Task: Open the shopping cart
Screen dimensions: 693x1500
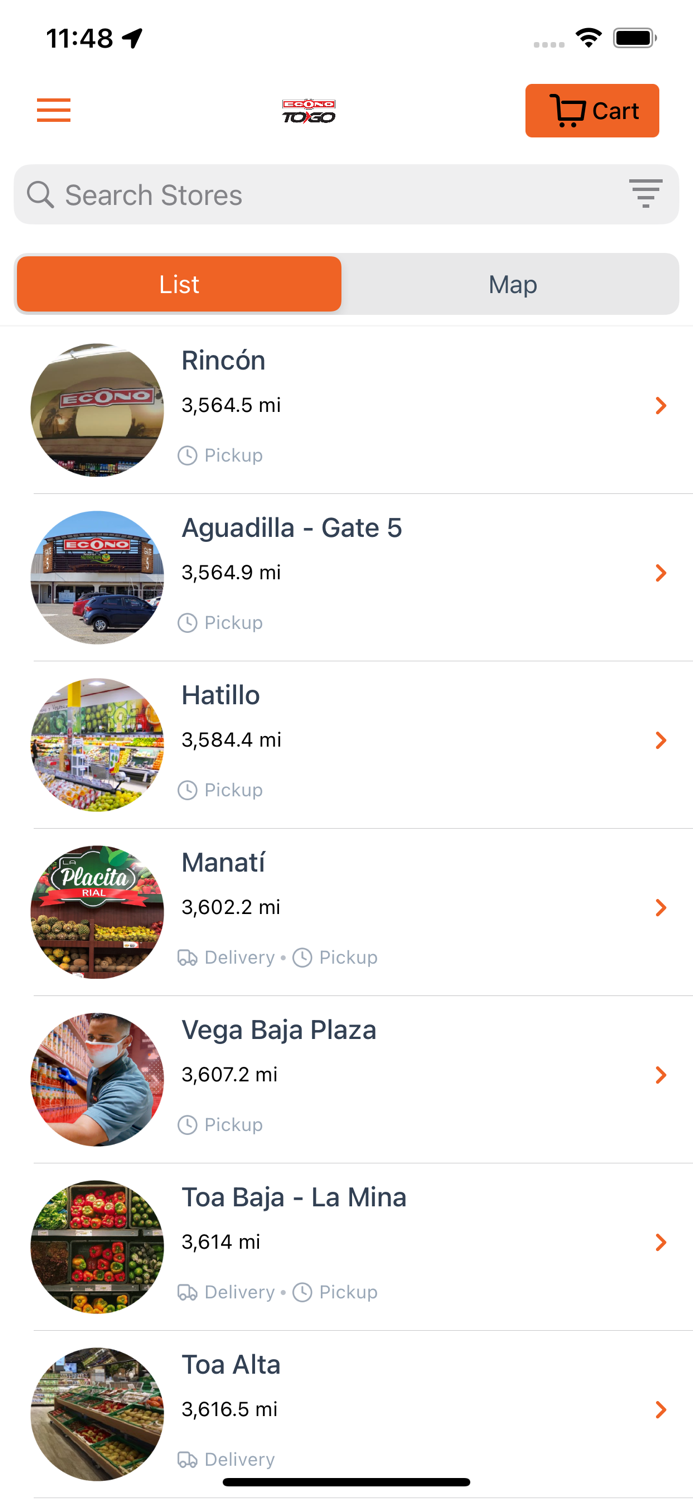Action: point(592,111)
